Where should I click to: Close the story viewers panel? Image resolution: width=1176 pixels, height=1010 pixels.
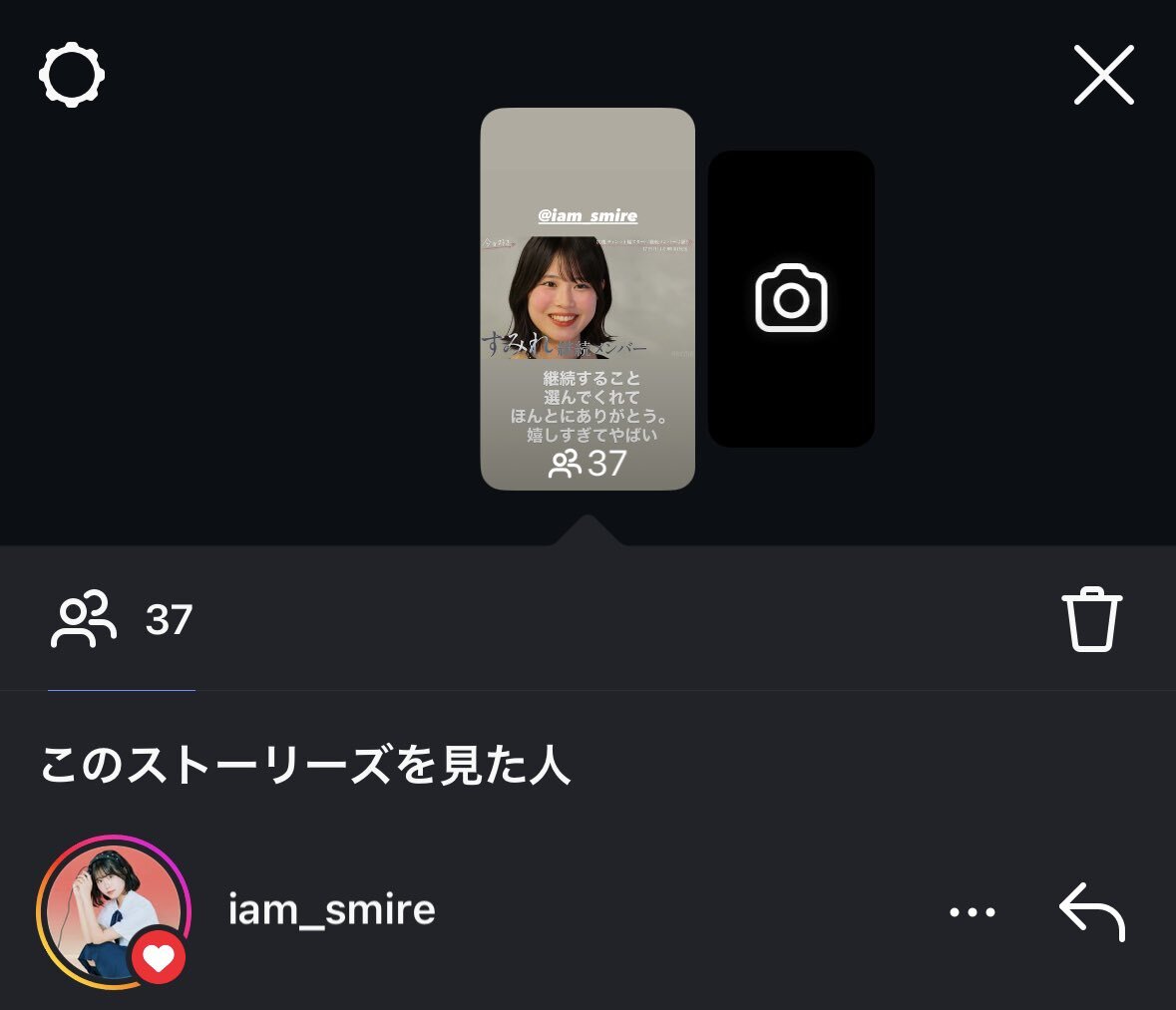(x=1103, y=75)
